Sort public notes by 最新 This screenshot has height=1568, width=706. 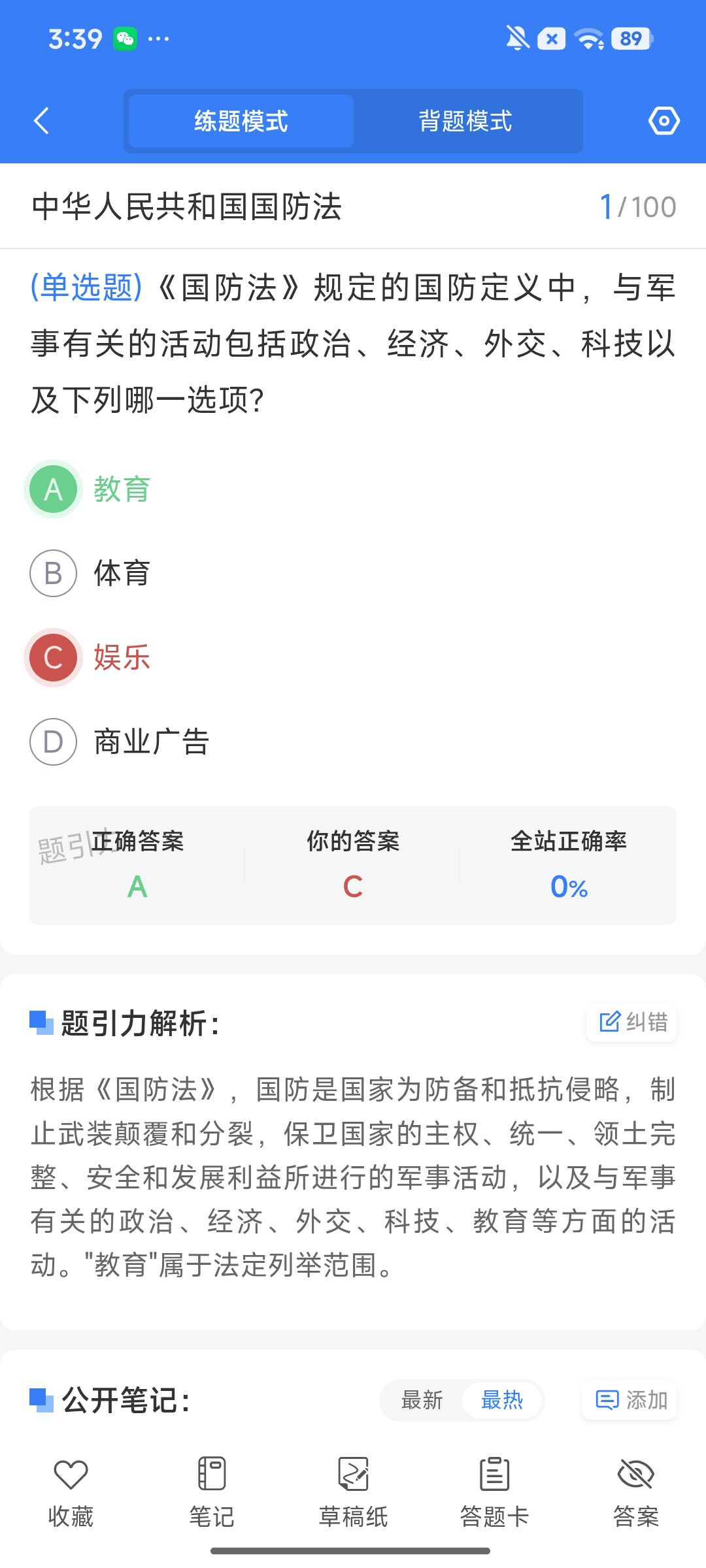[x=422, y=1400]
